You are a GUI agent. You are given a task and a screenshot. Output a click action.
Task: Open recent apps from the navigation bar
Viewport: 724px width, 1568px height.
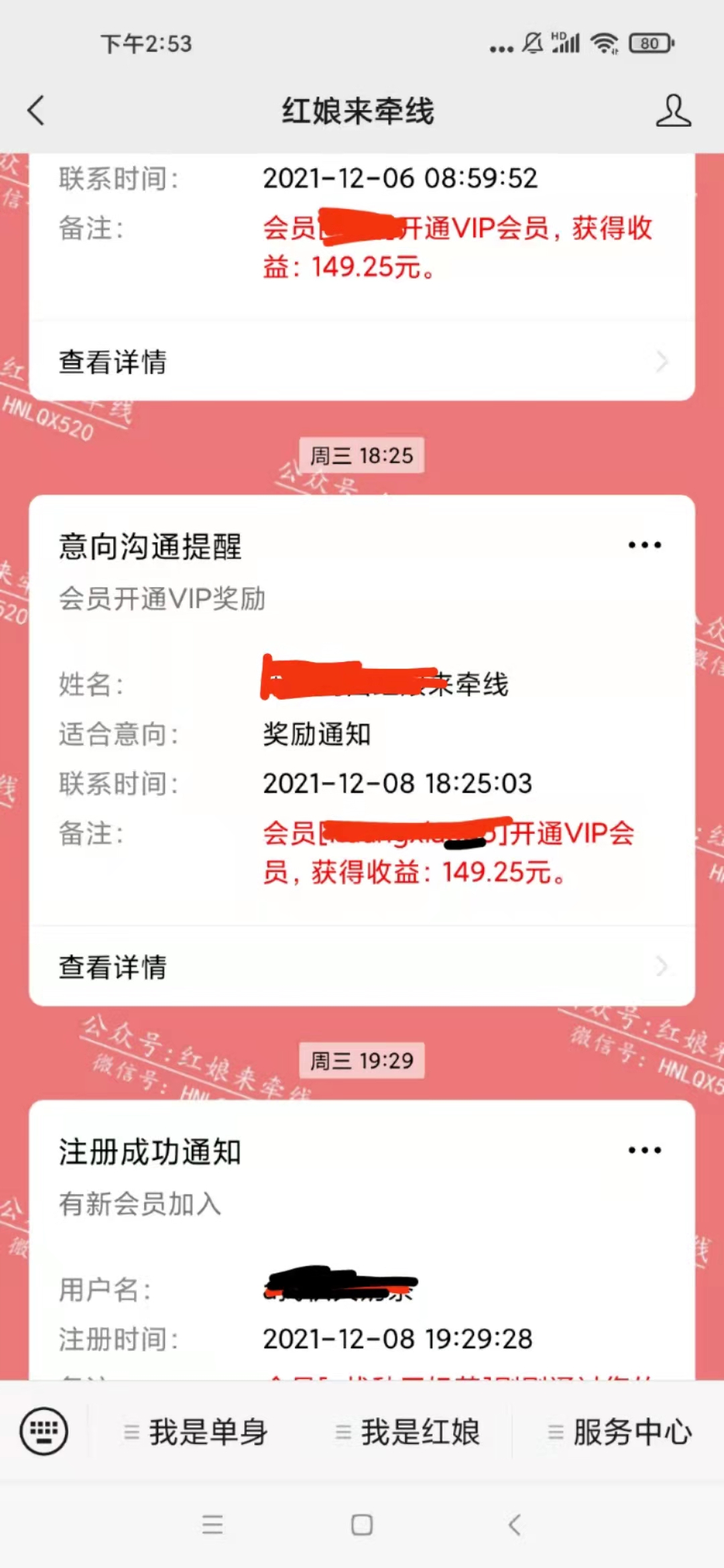click(213, 1525)
